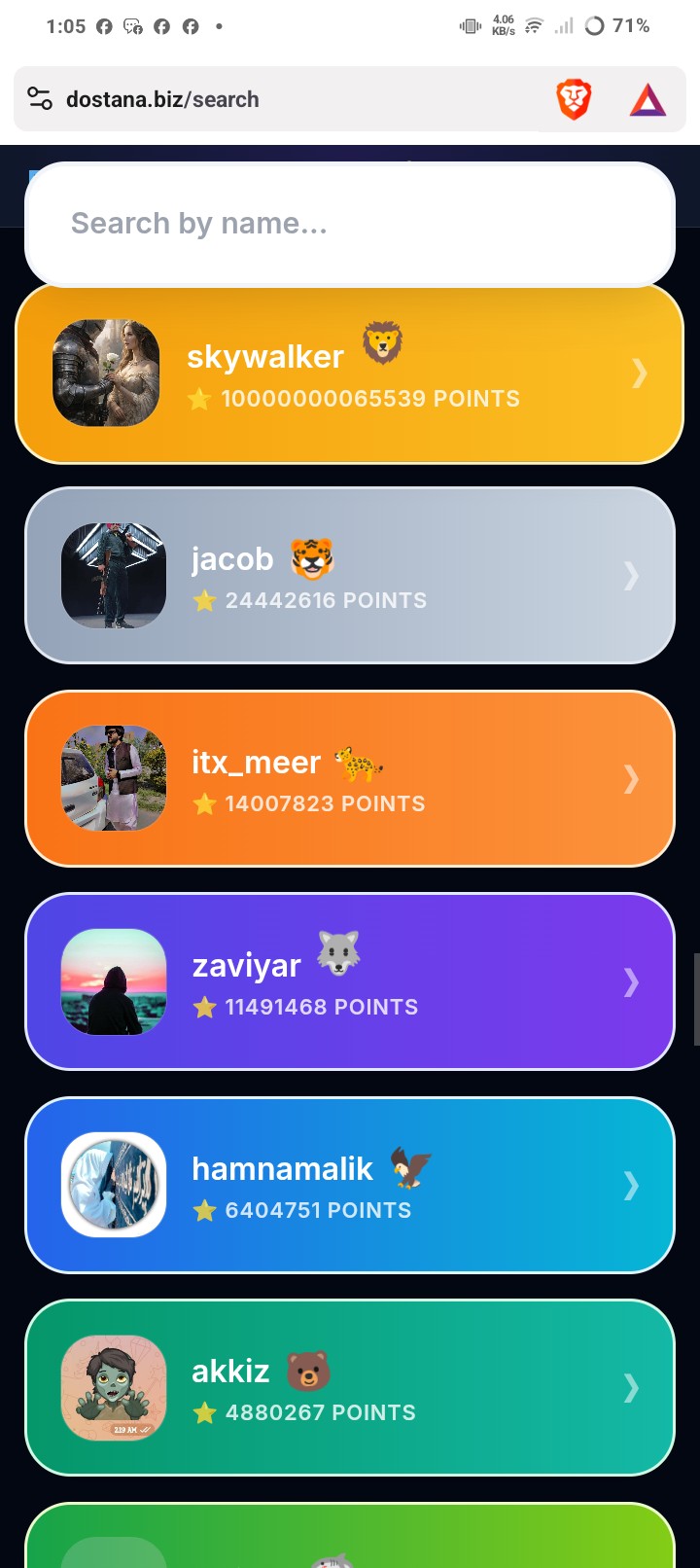
Task: Open site settings icon beside the URL
Action: tap(40, 99)
